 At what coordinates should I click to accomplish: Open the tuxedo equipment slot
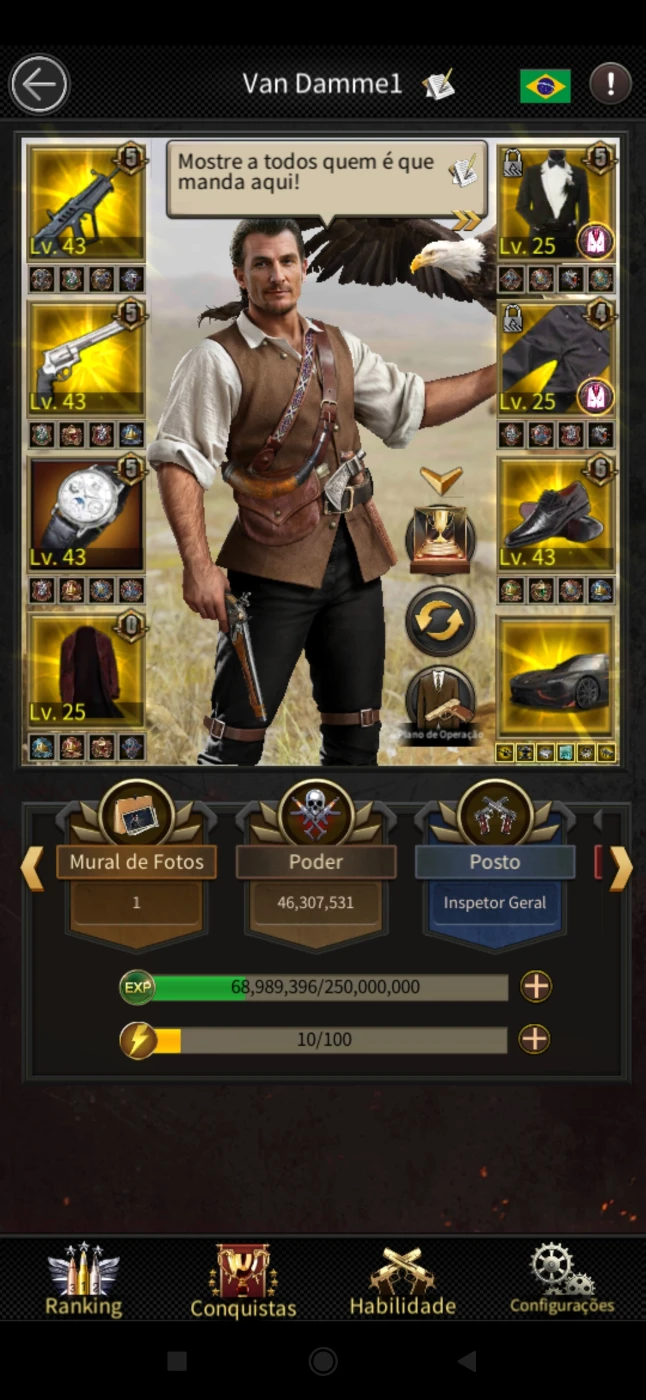point(557,203)
